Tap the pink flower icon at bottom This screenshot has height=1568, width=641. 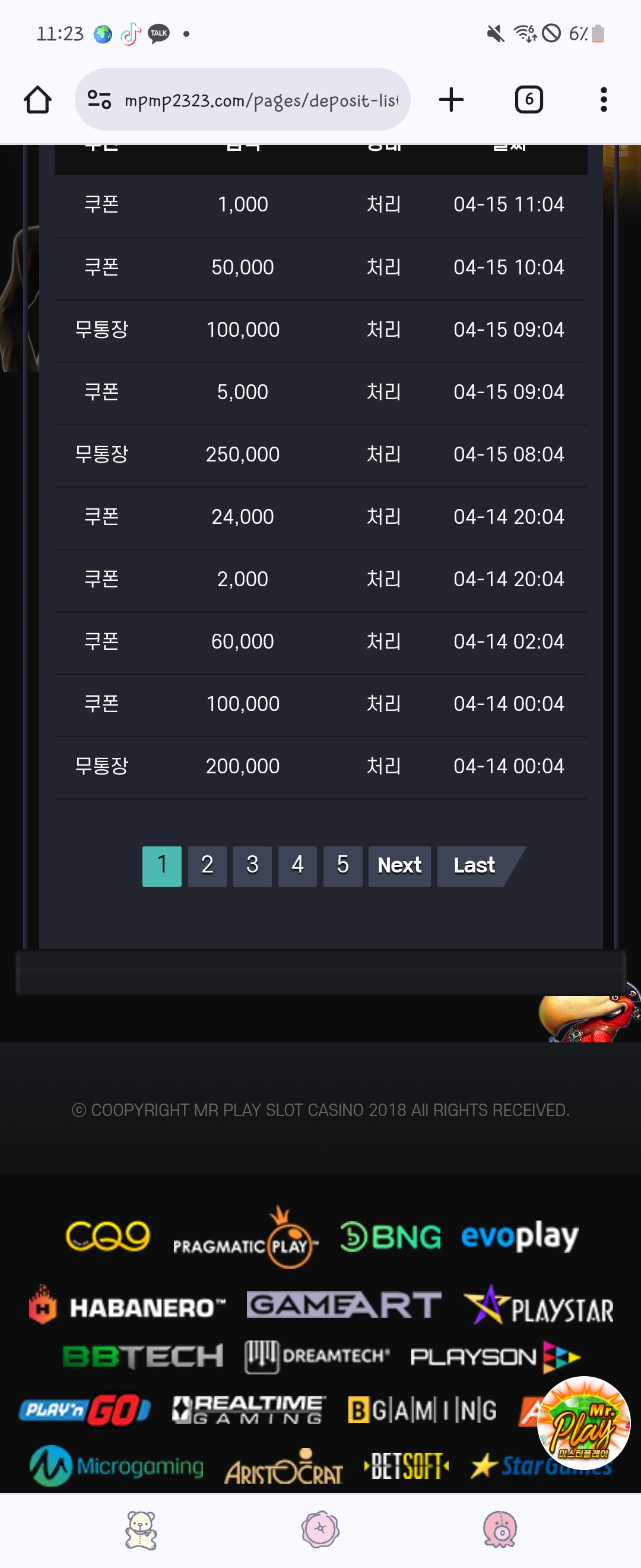[x=320, y=1529]
